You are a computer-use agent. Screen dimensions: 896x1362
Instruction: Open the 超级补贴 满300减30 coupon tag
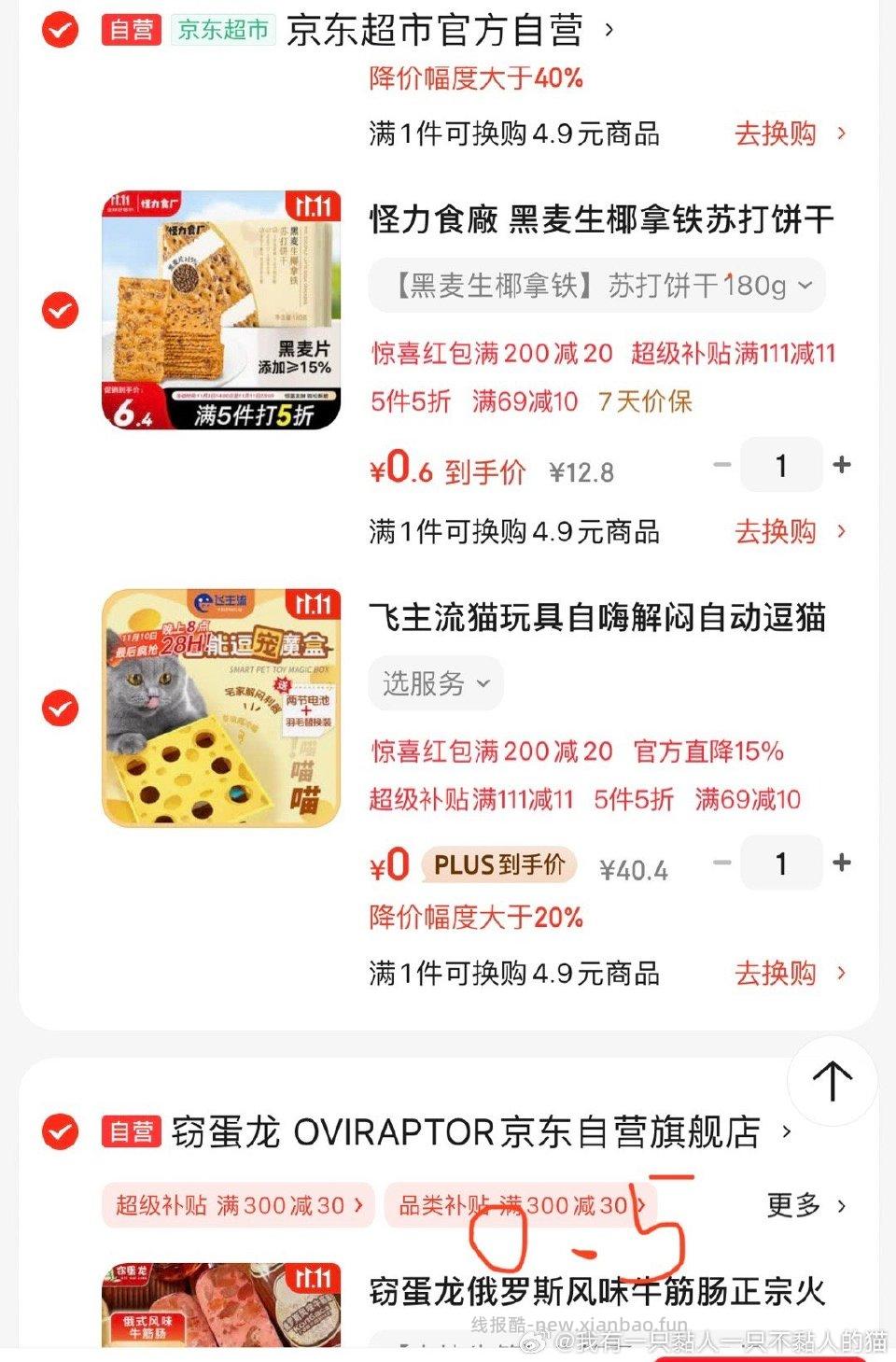click(x=236, y=1205)
